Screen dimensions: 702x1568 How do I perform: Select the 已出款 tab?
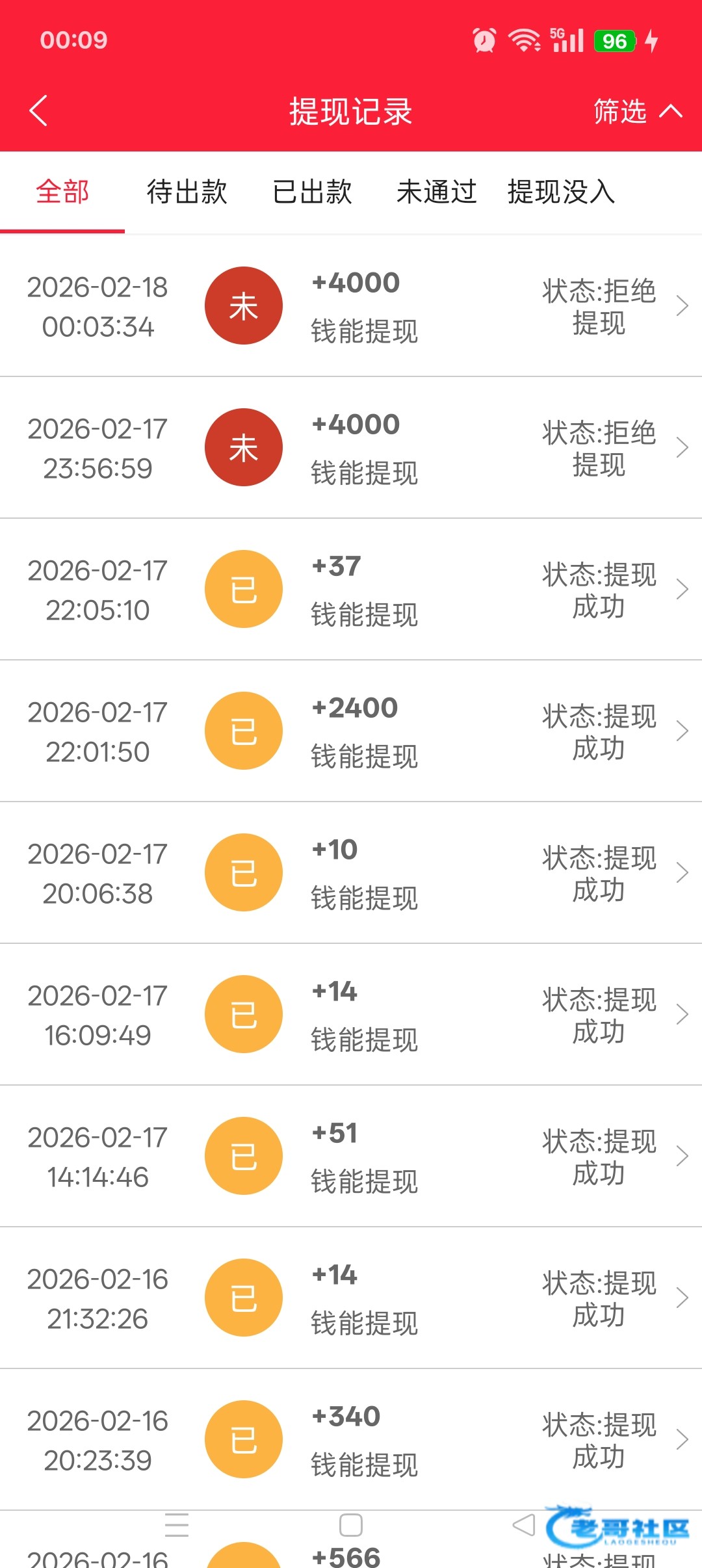pyautogui.click(x=312, y=192)
